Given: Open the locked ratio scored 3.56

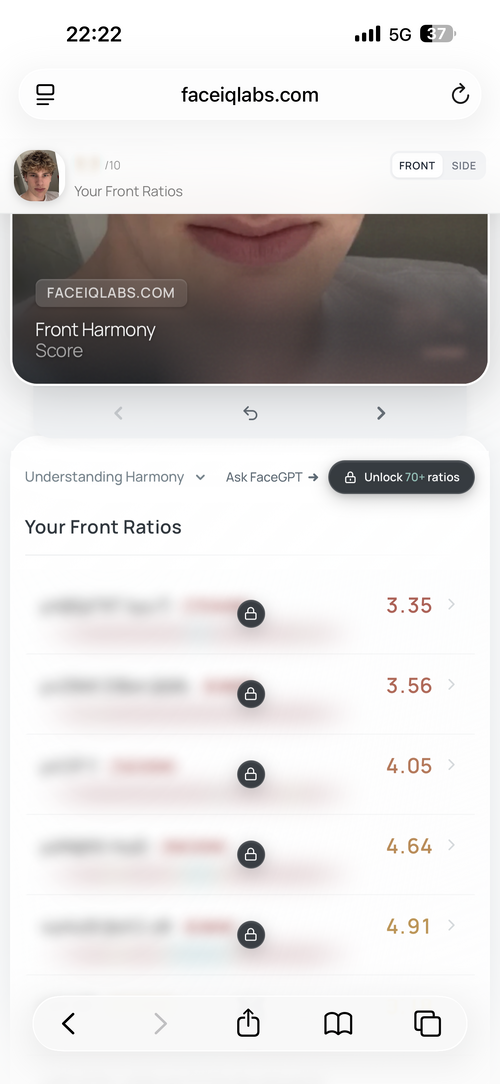Looking at the screenshot, I should click(250, 693).
